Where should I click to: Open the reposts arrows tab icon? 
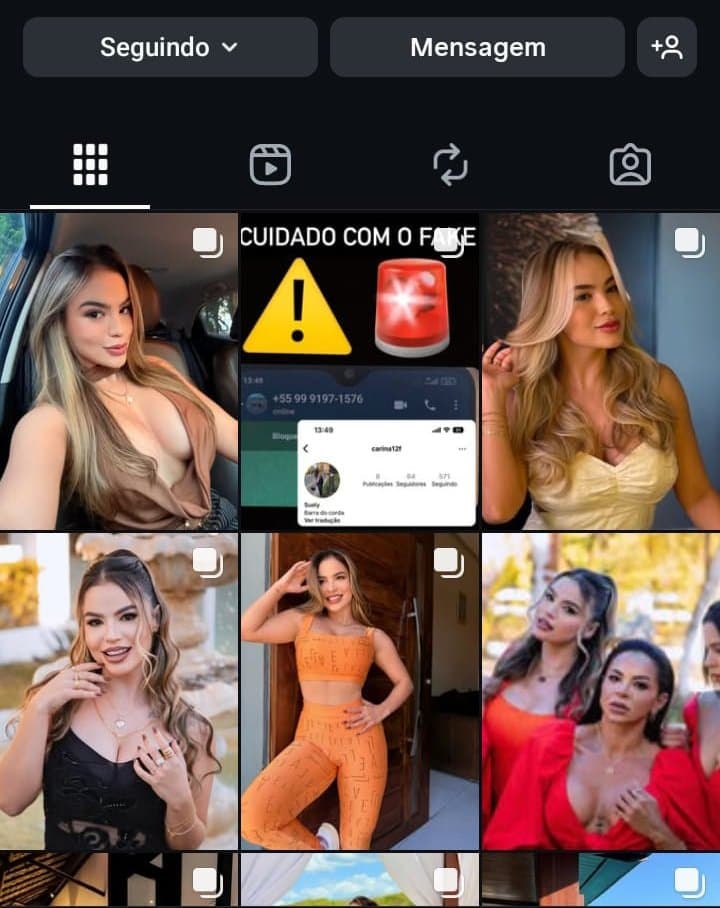(x=450, y=163)
